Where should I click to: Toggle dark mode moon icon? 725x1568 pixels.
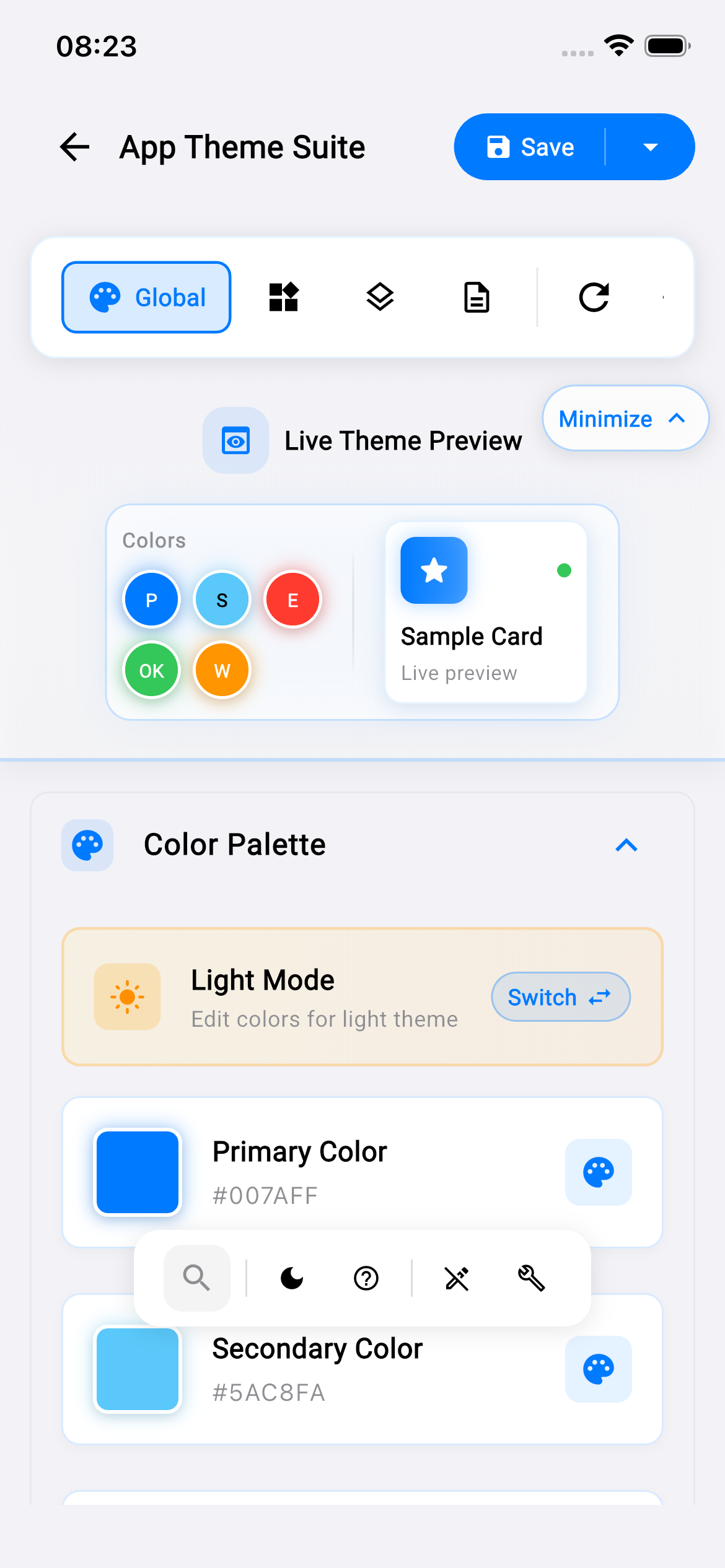[292, 1278]
